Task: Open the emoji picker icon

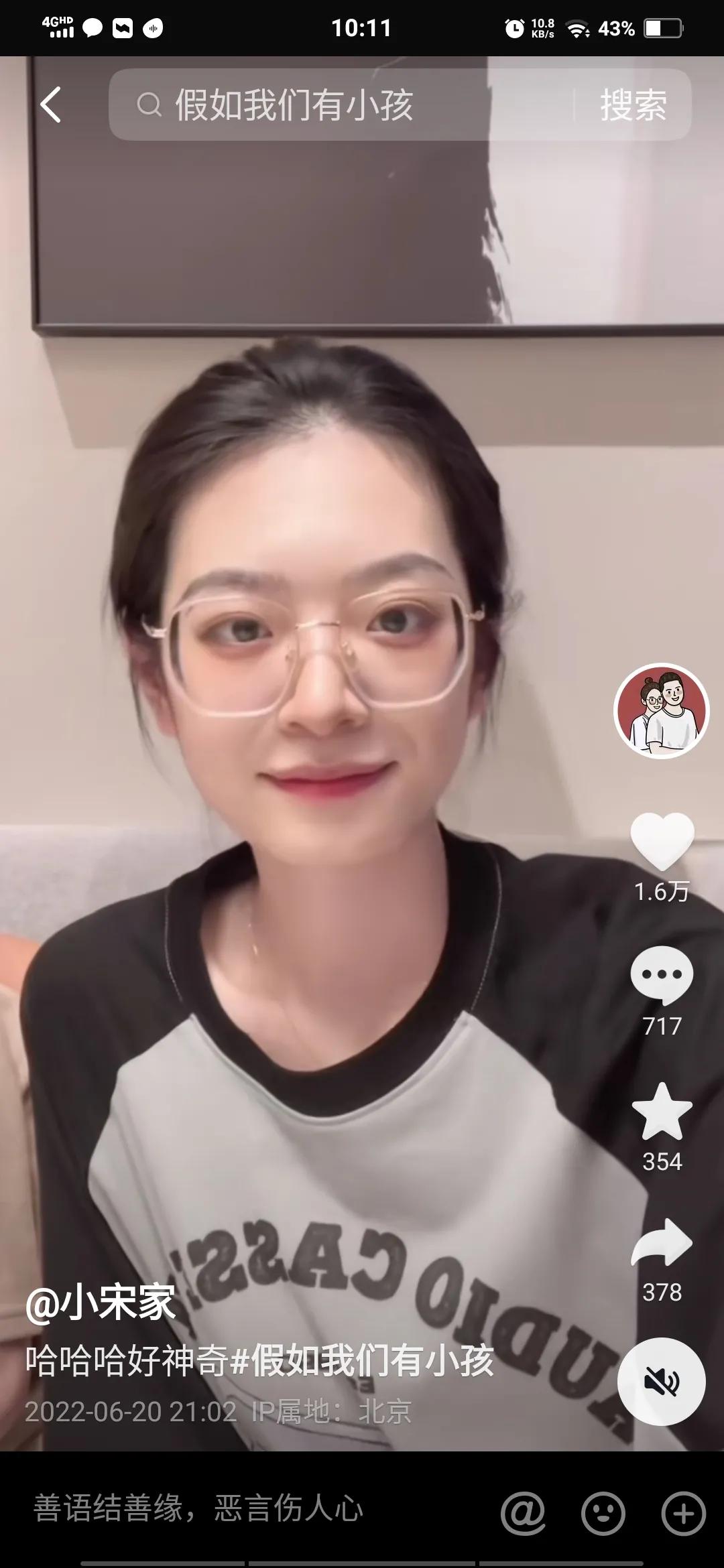Action: (603, 1512)
